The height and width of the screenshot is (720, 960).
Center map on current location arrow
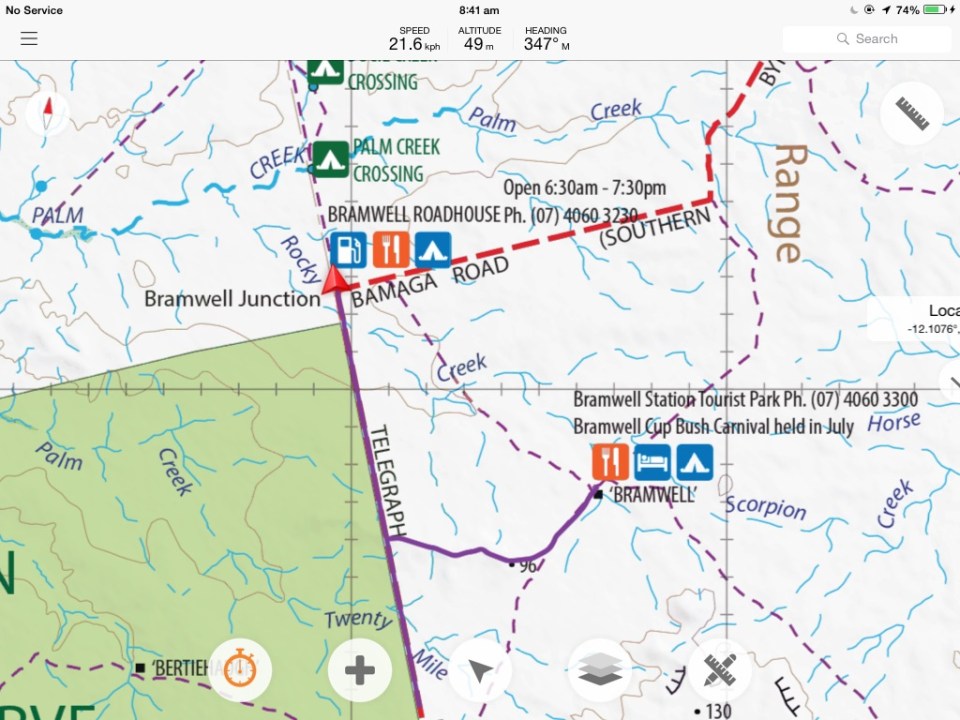click(x=480, y=669)
